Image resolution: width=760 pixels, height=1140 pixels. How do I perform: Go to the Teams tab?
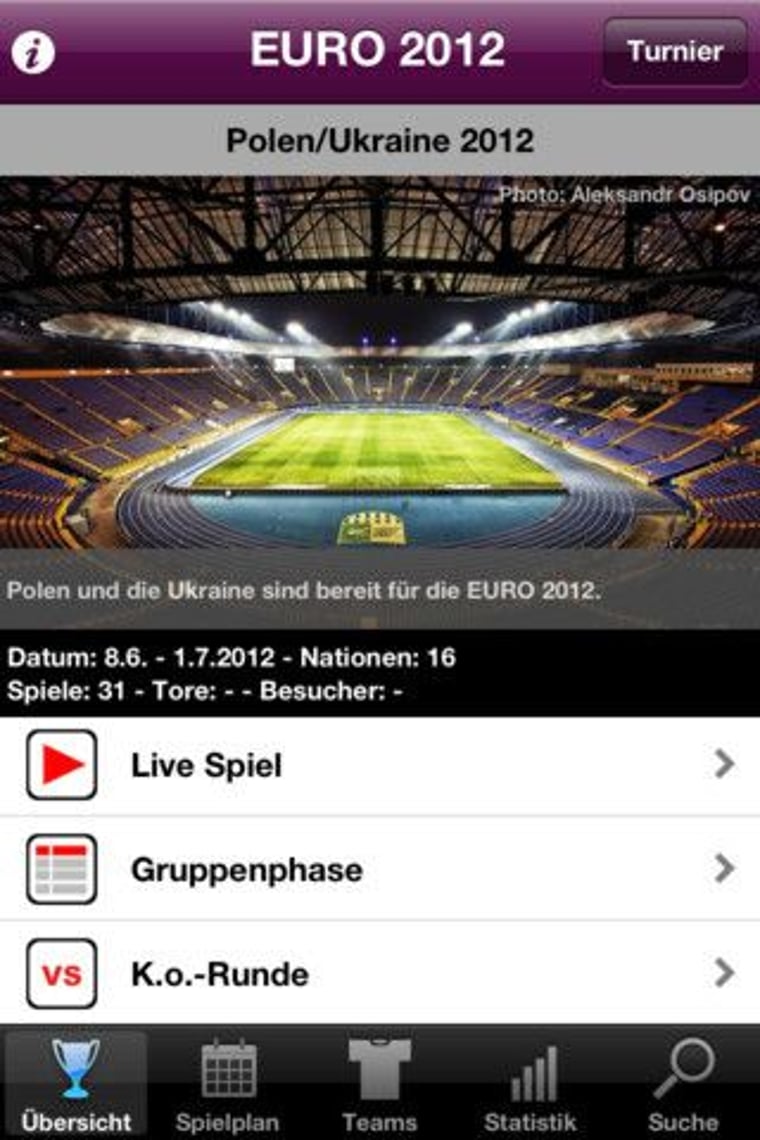click(x=380, y=1084)
